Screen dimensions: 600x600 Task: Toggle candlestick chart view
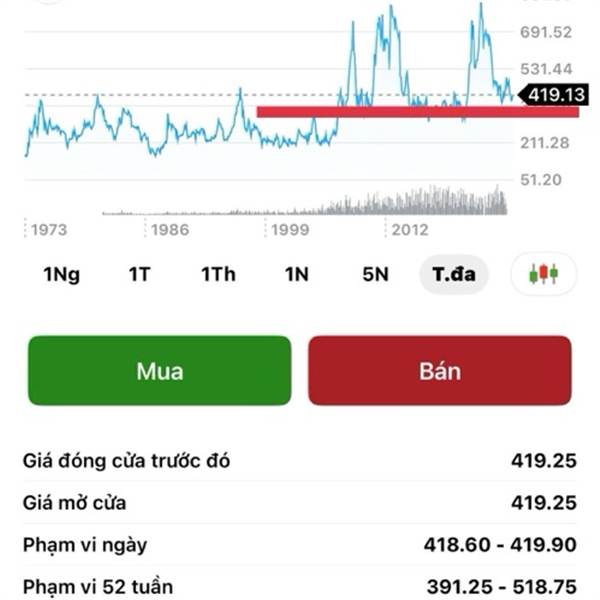[543, 274]
